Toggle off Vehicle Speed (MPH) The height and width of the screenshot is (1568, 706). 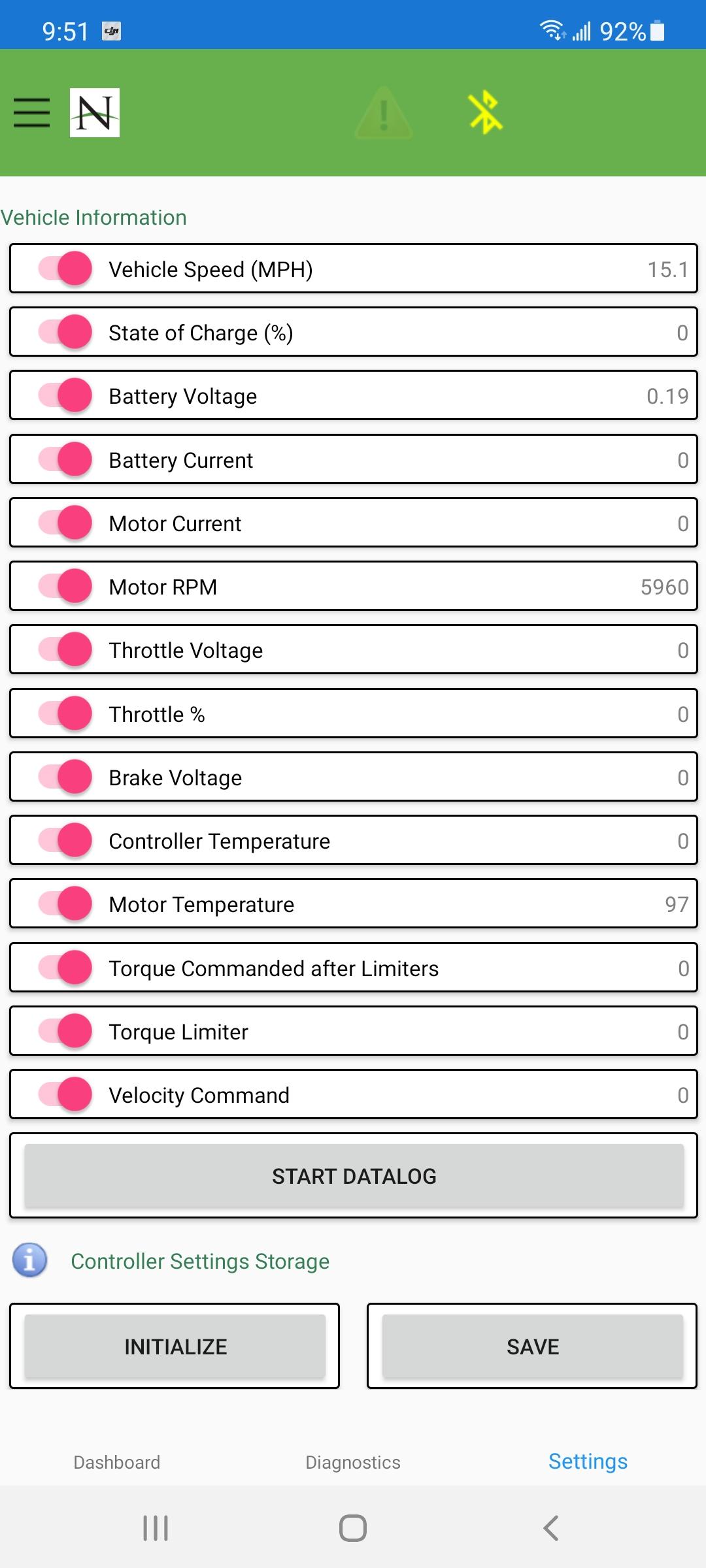pyautogui.click(x=65, y=269)
